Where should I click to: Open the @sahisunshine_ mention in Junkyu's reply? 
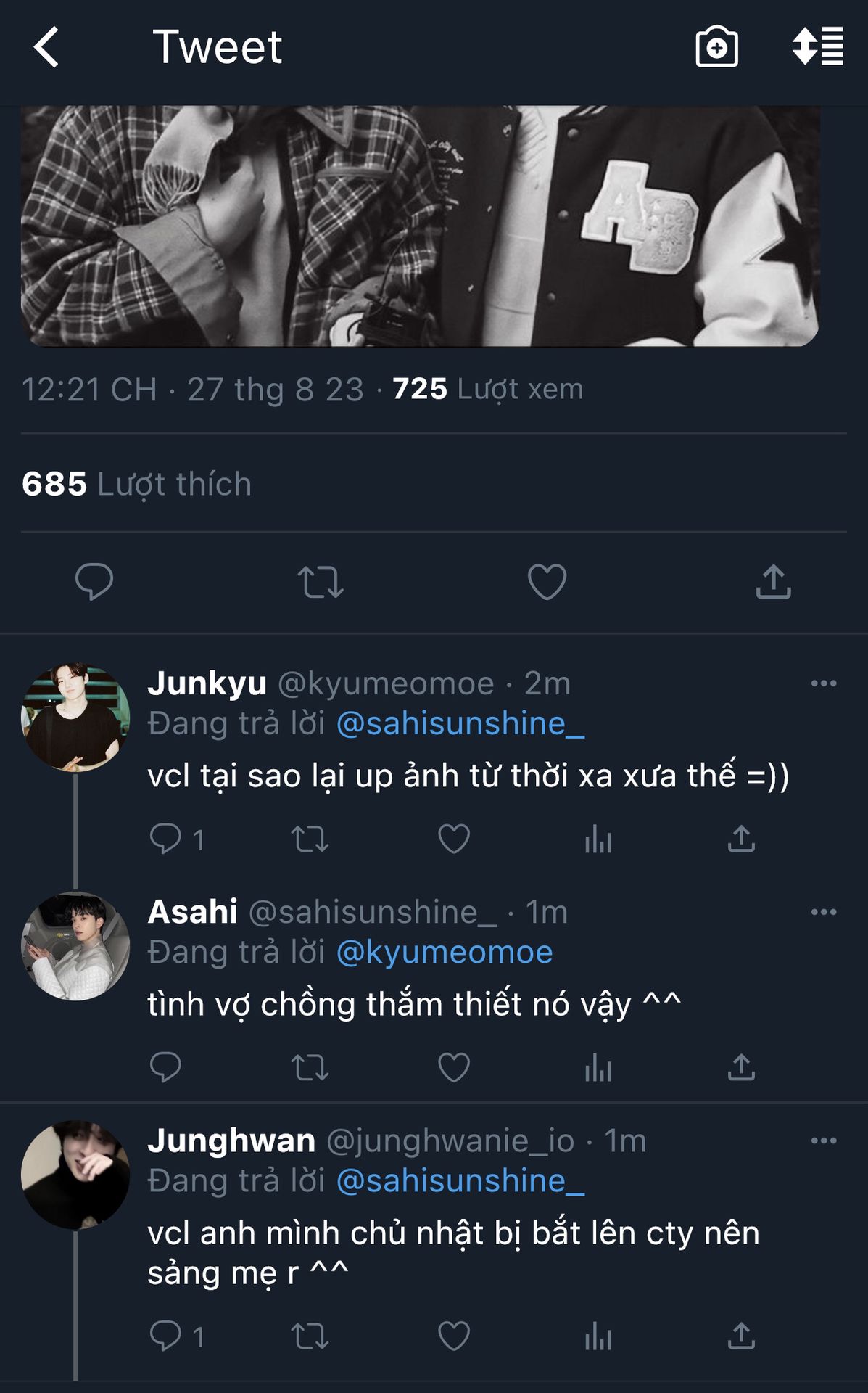pos(460,724)
